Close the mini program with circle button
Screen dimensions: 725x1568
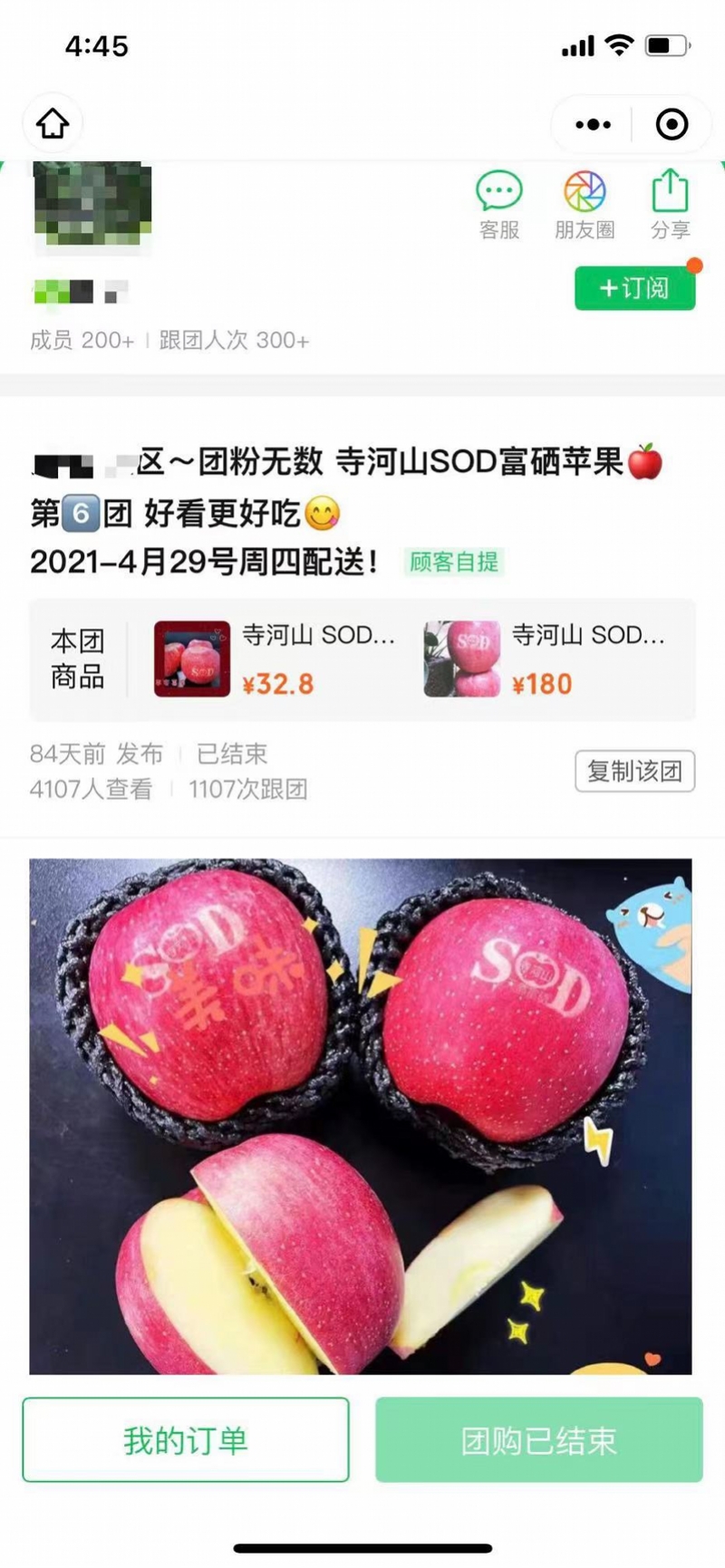672,124
